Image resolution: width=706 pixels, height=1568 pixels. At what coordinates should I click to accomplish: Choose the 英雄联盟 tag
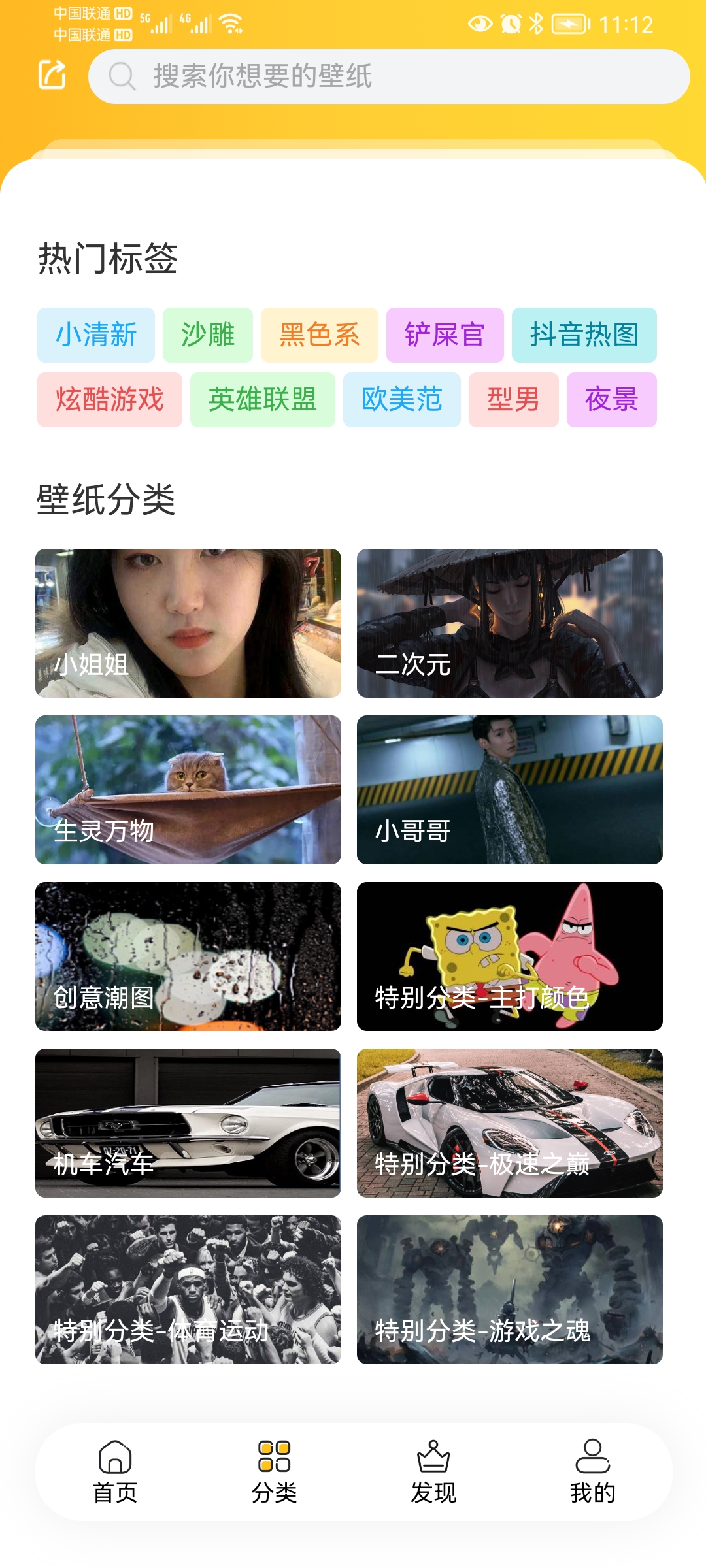pyautogui.click(x=263, y=400)
